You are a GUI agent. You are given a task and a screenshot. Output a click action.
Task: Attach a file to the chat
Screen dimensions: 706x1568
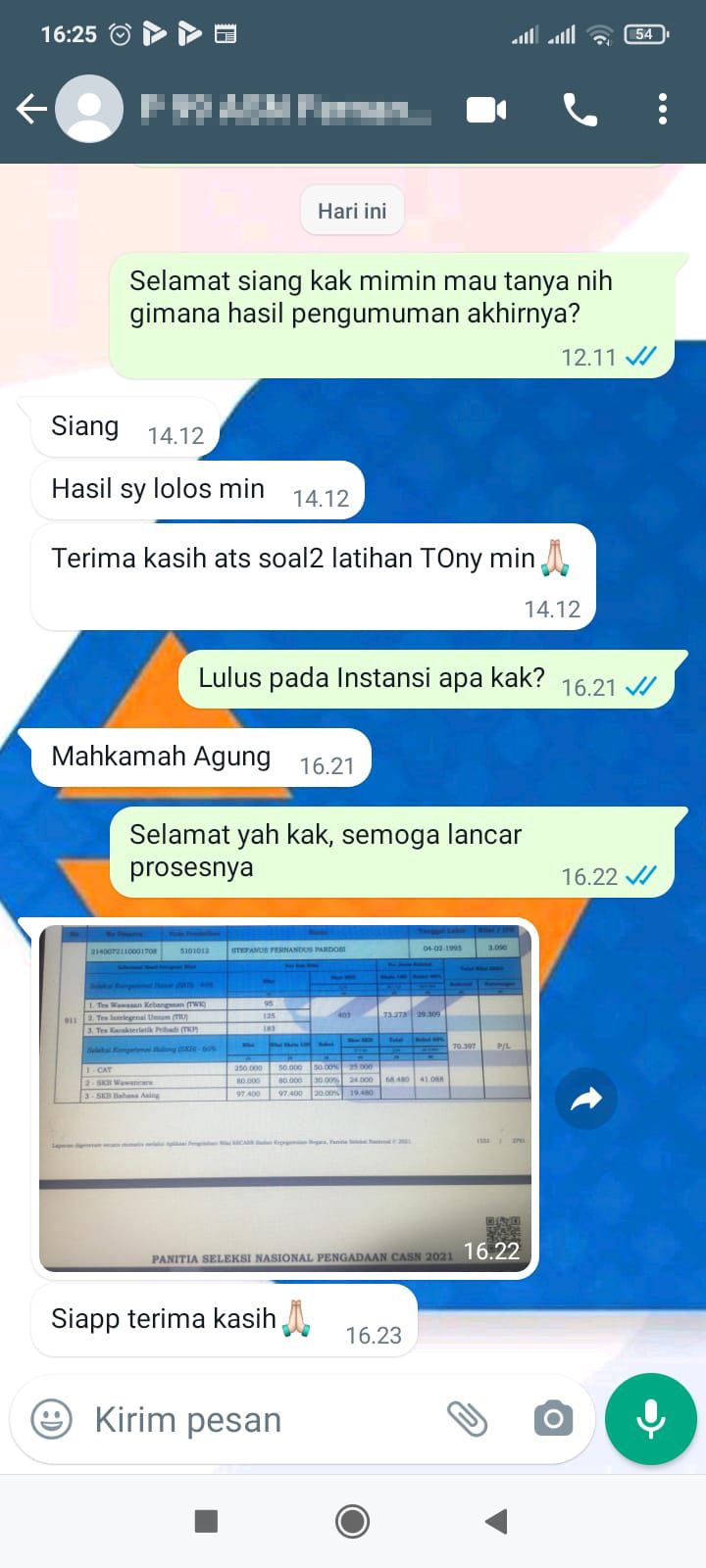[x=467, y=1419]
